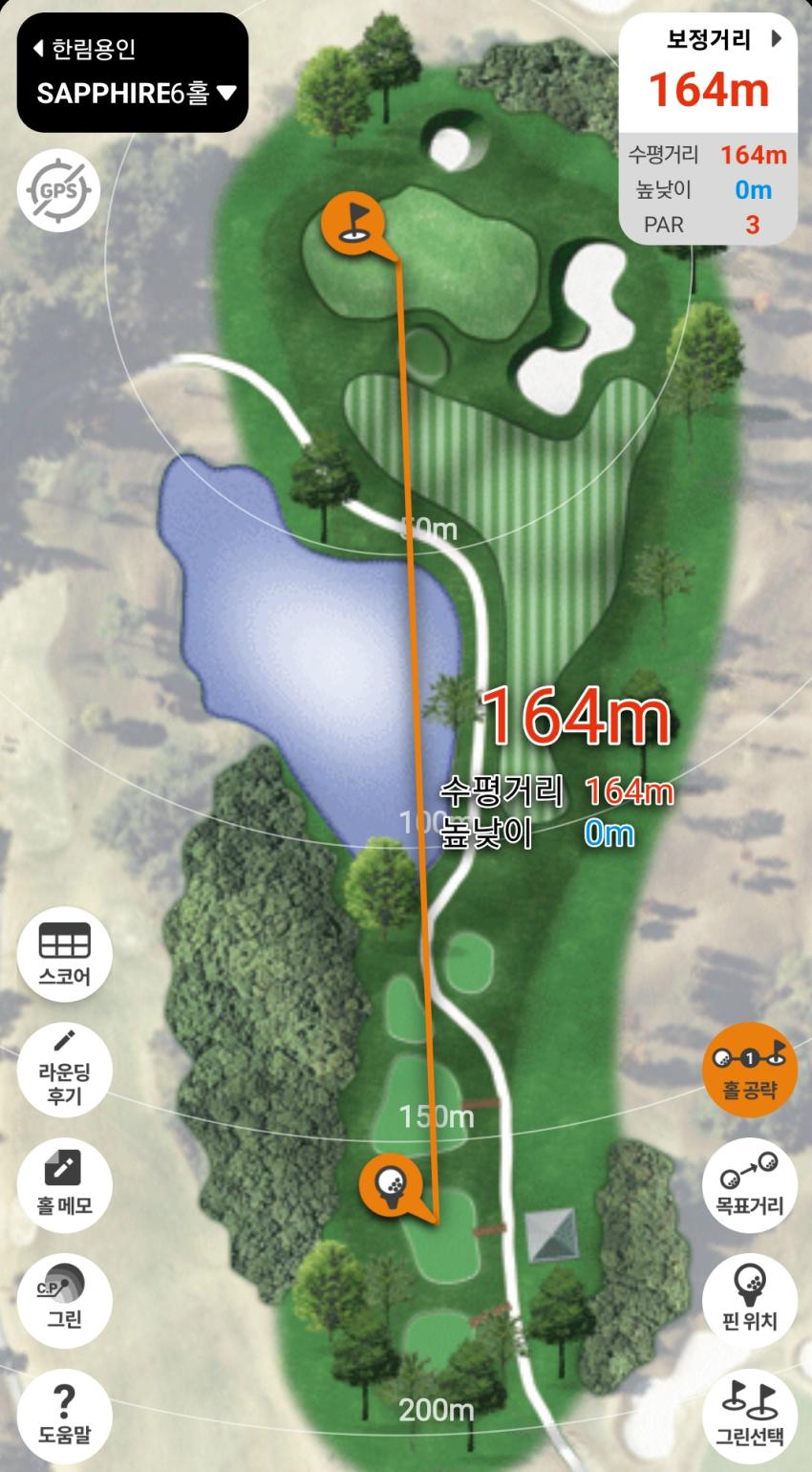Open 홀 메모 notes
The height and width of the screenshot is (1472, 812).
64,1184
